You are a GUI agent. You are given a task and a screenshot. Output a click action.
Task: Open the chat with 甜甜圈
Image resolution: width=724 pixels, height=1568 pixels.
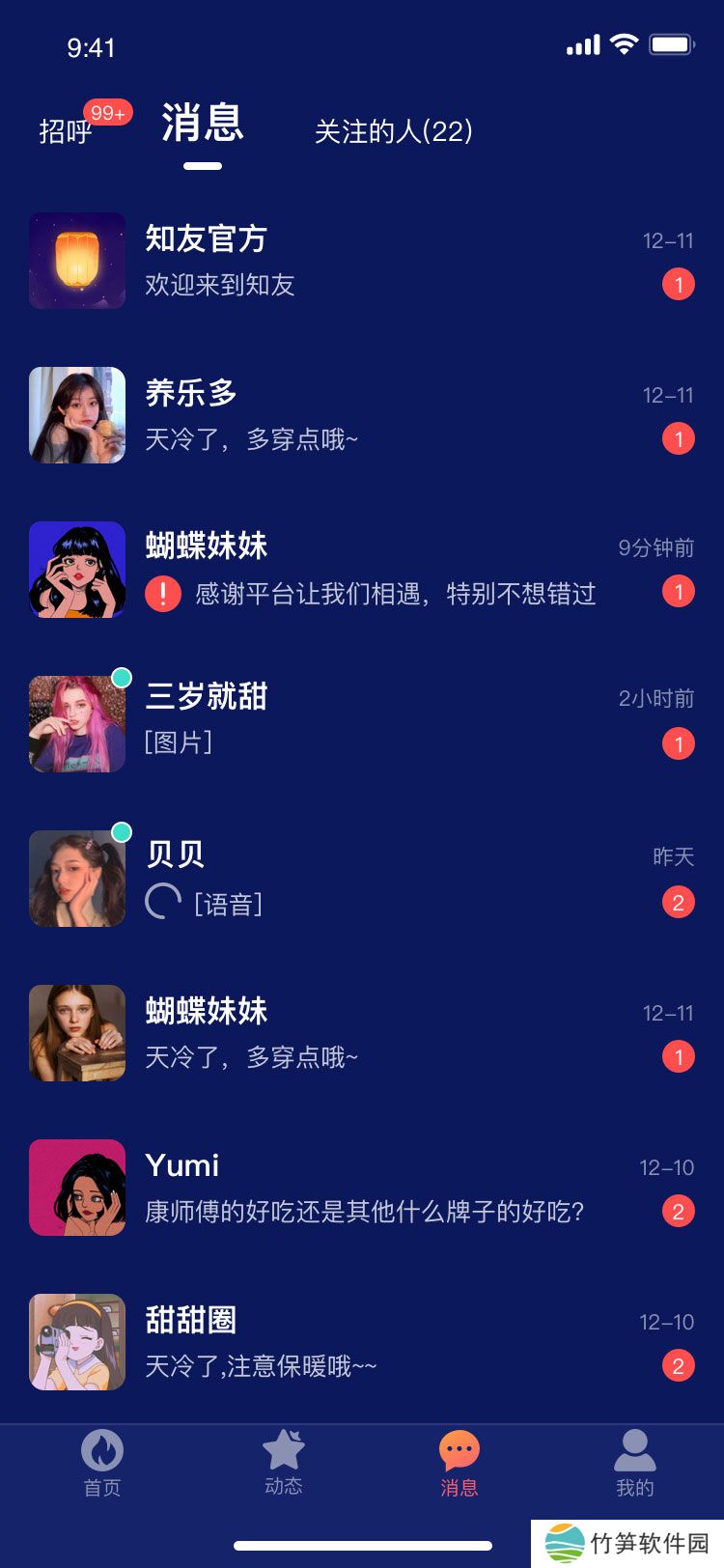click(362, 1342)
